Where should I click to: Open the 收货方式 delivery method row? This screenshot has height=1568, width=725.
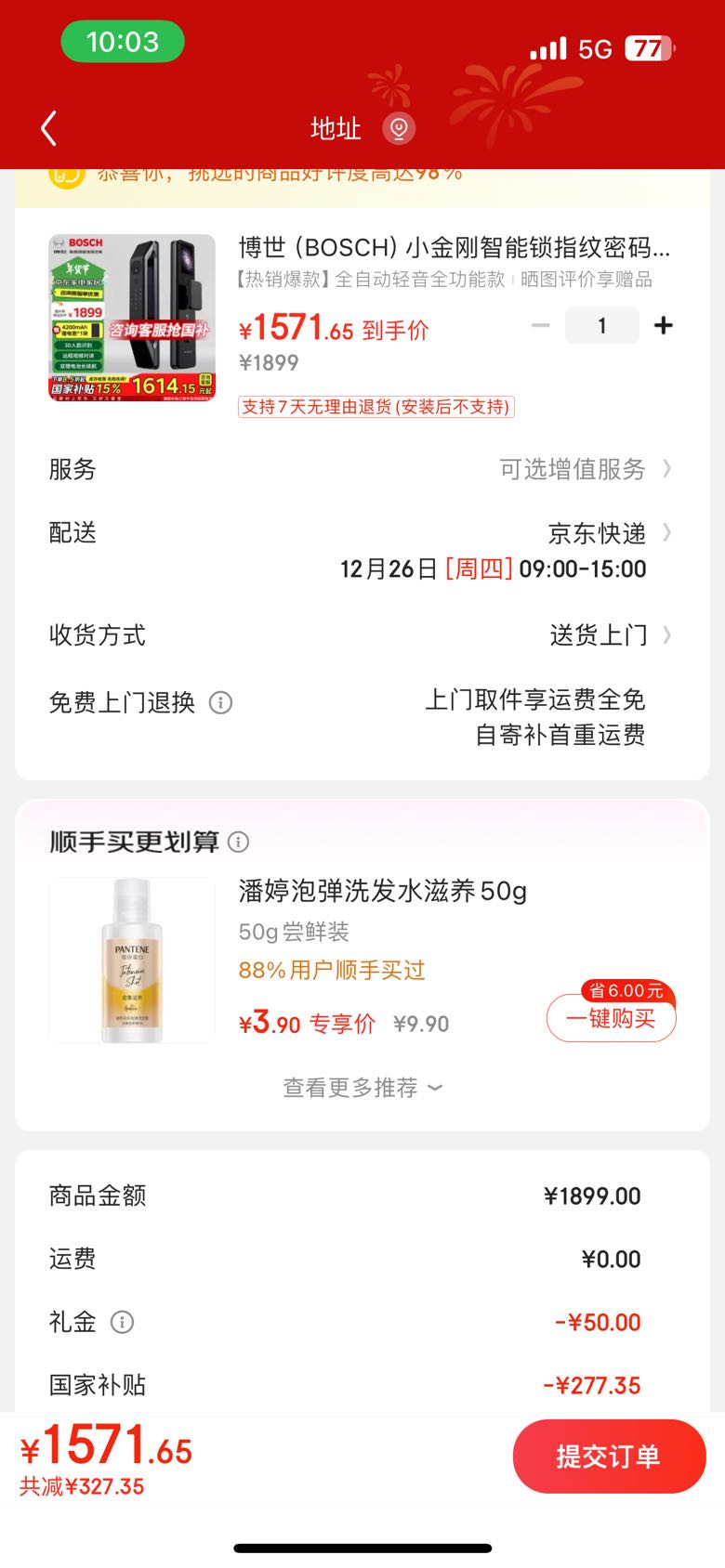coord(362,635)
